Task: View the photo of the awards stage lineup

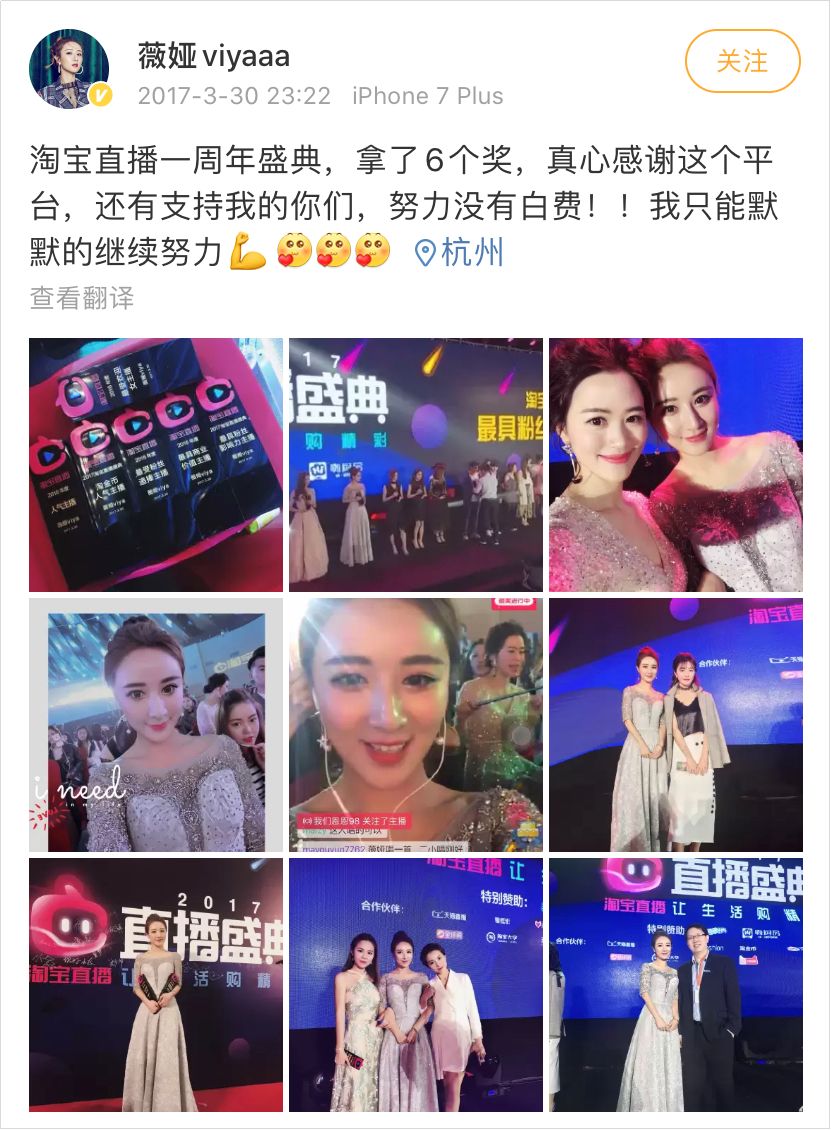Action: [x=416, y=465]
